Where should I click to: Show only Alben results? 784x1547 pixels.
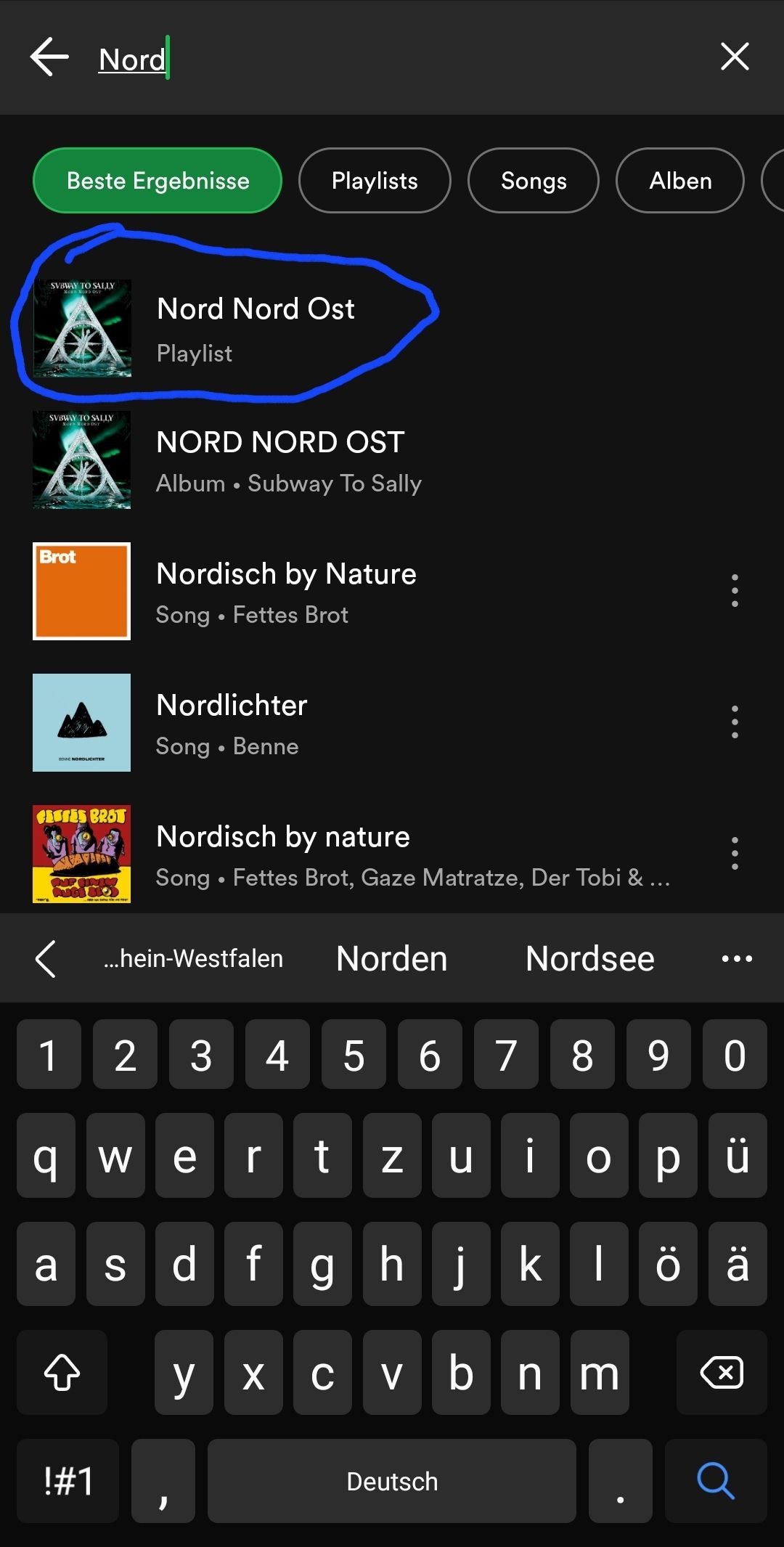(x=680, y=181)
